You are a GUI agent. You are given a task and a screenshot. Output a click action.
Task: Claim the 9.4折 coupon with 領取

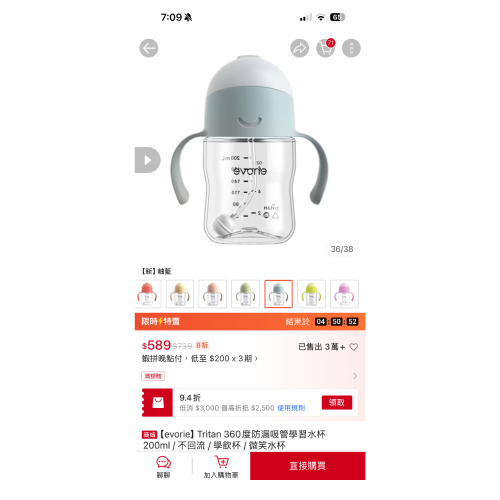coord(337,402)
